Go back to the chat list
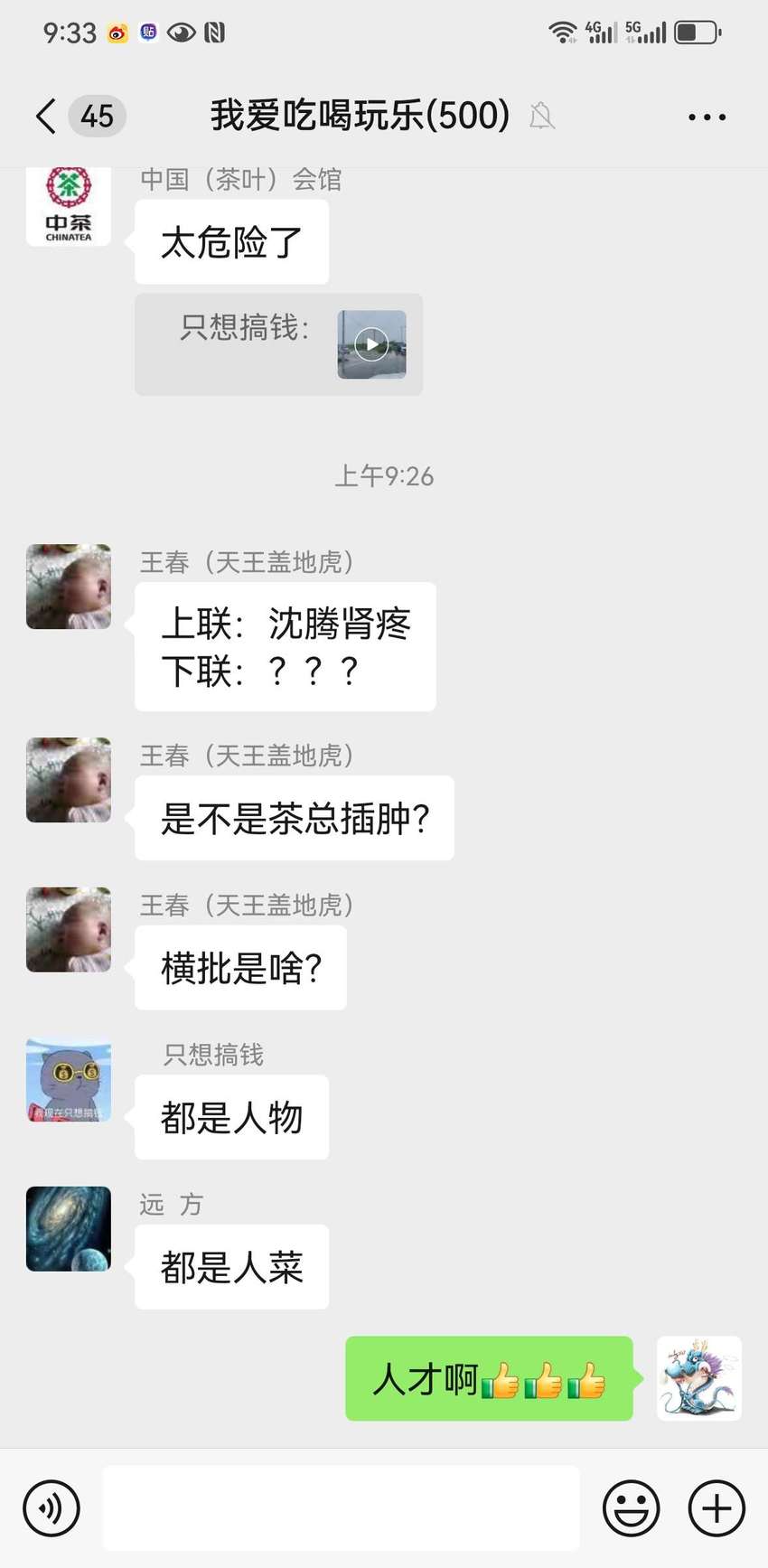Image resolution: width=768 pixels, height=1568 pixels. coord(46,117)
